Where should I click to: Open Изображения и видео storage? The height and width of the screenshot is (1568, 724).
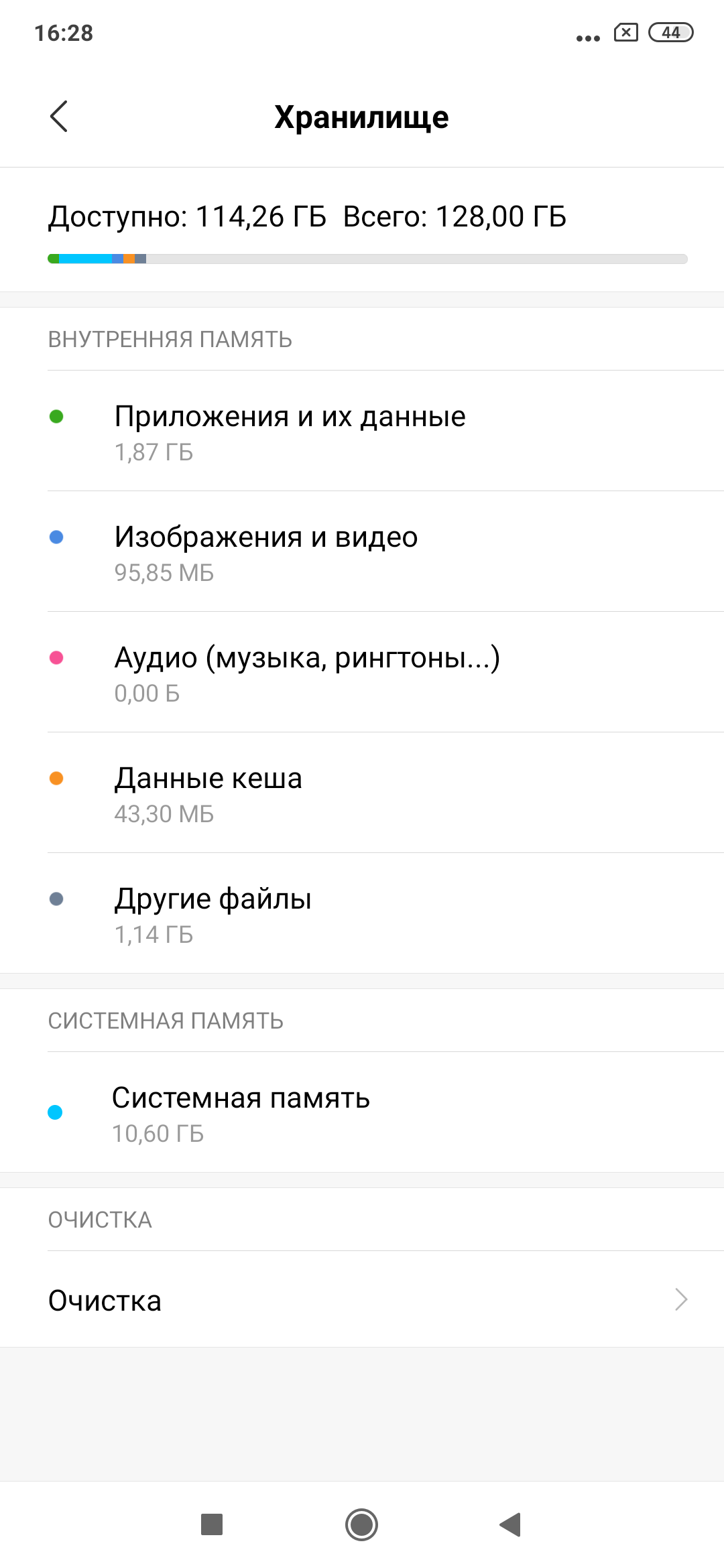(x=362, y=551)
